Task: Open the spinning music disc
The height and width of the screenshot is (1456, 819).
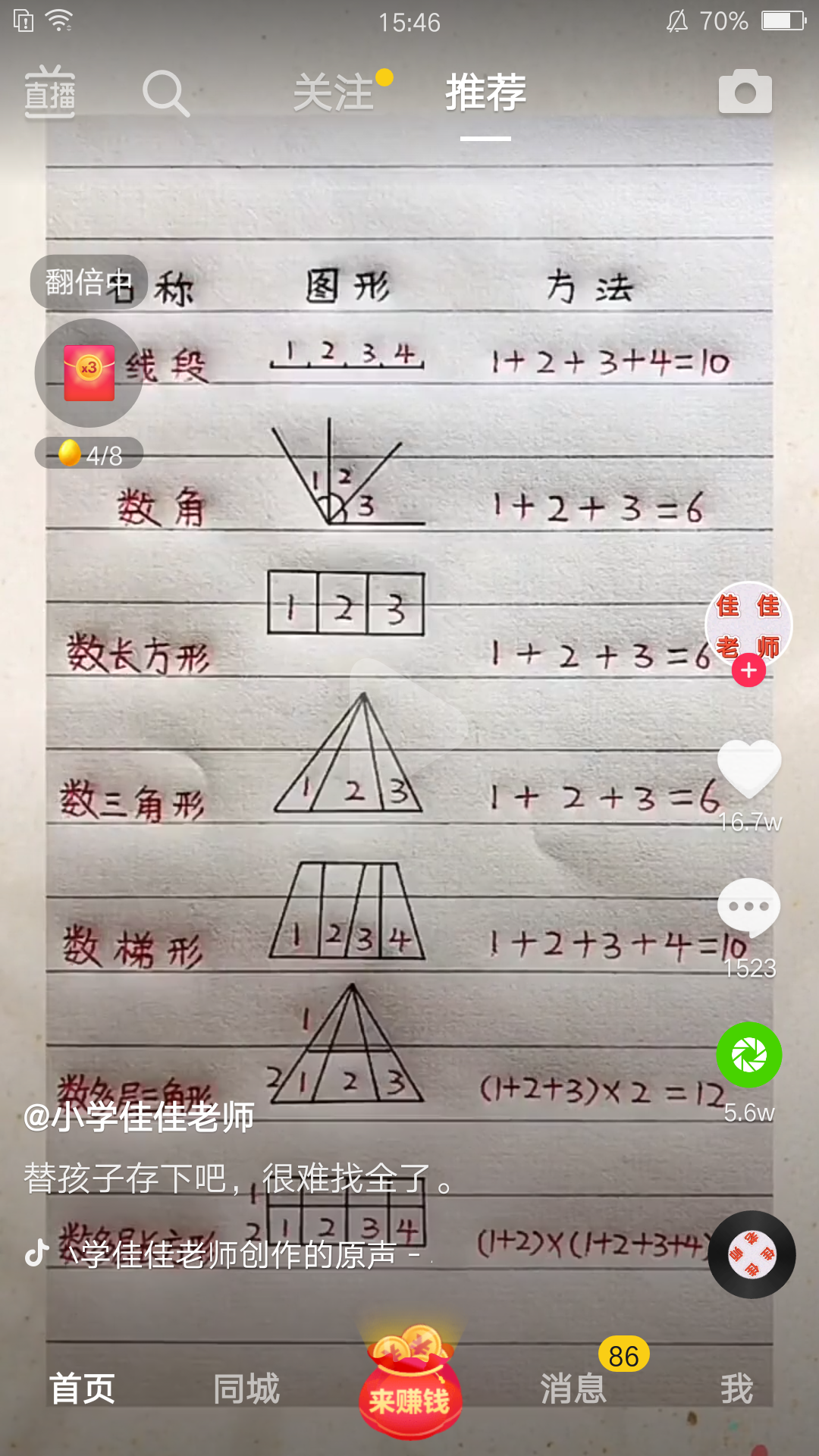Action: point(752,1255)
